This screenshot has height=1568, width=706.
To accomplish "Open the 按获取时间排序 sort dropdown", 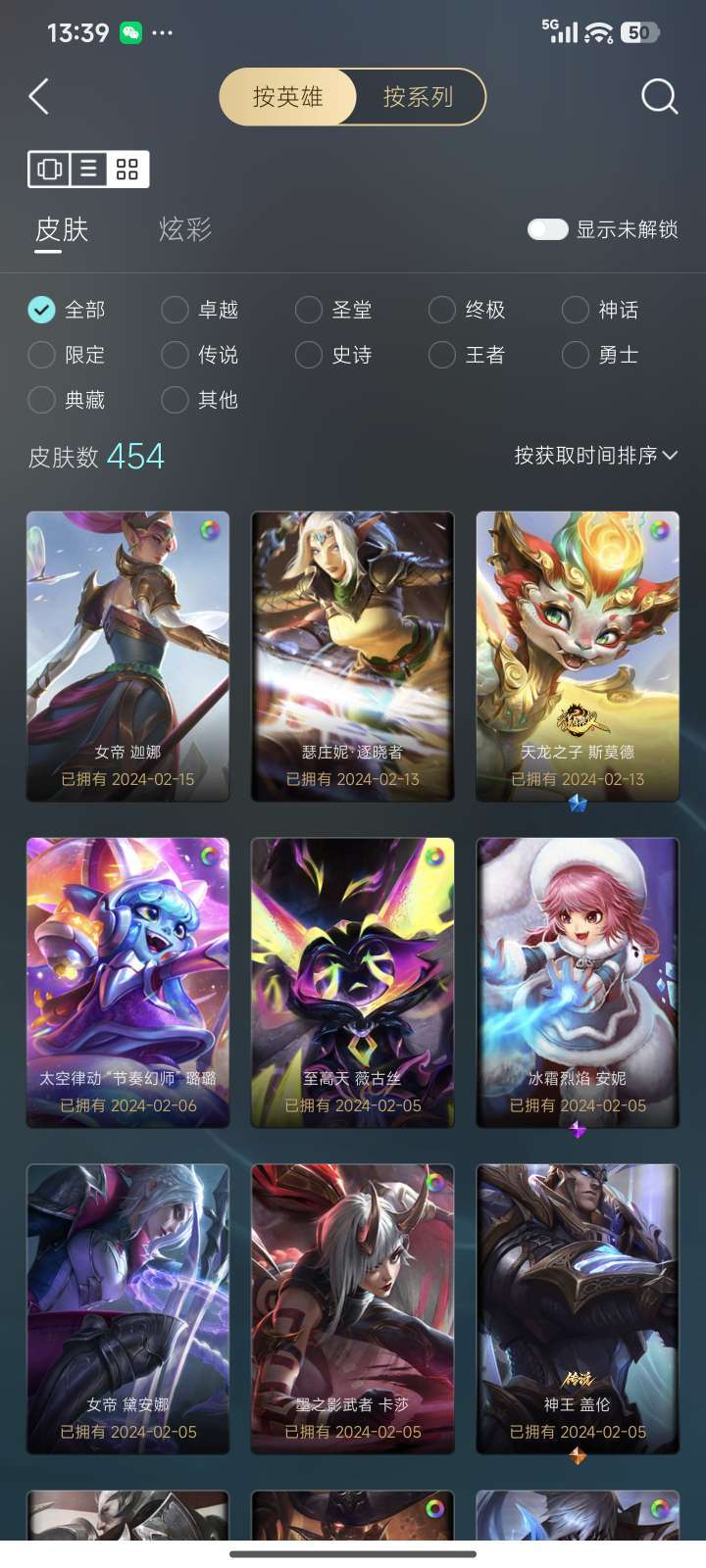I will point(592,456).
